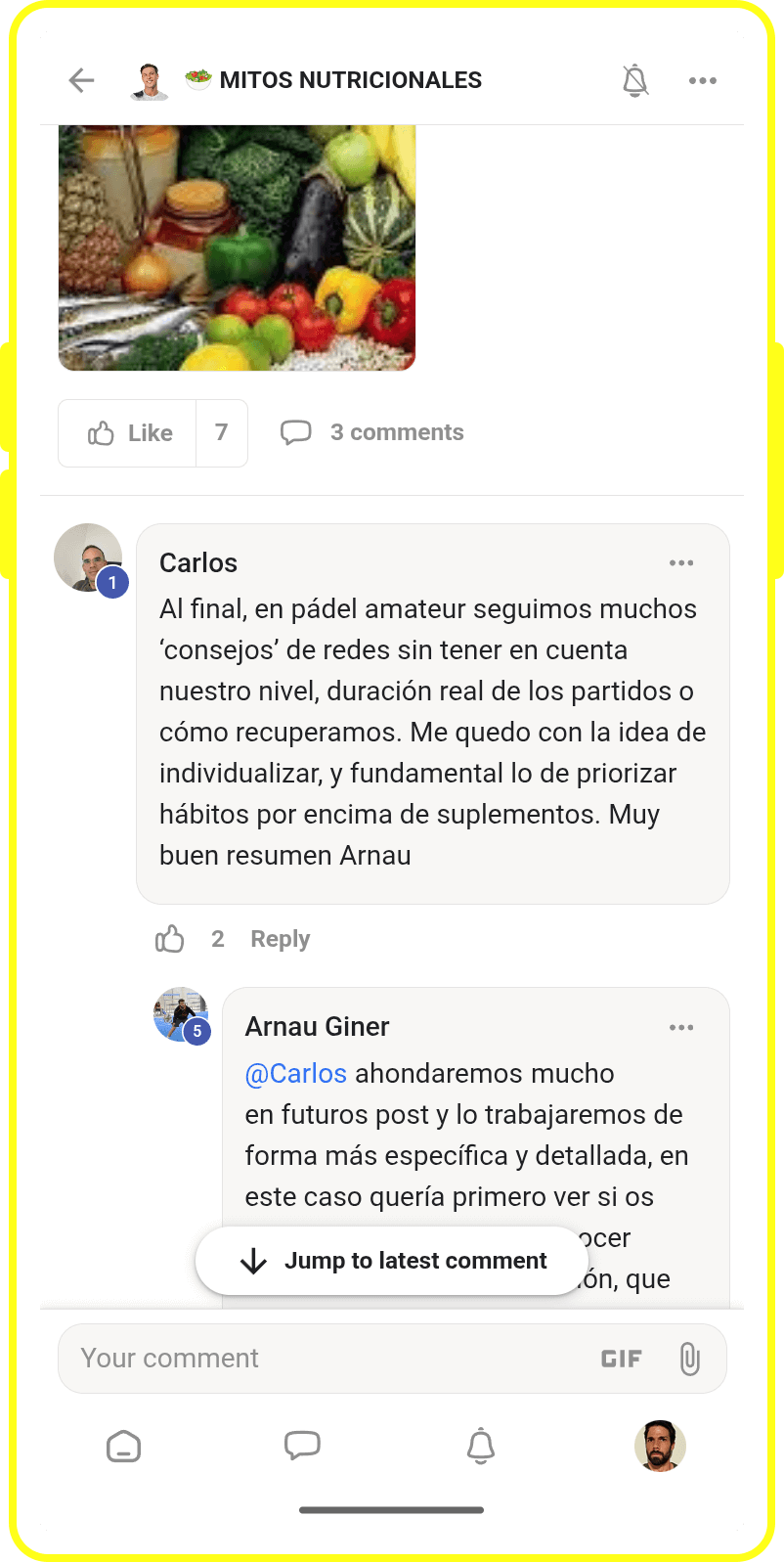Viewport: 784px width, 1562px height.
Task: Open options menu on Arnau Giner's reply
Action: 681,1027
